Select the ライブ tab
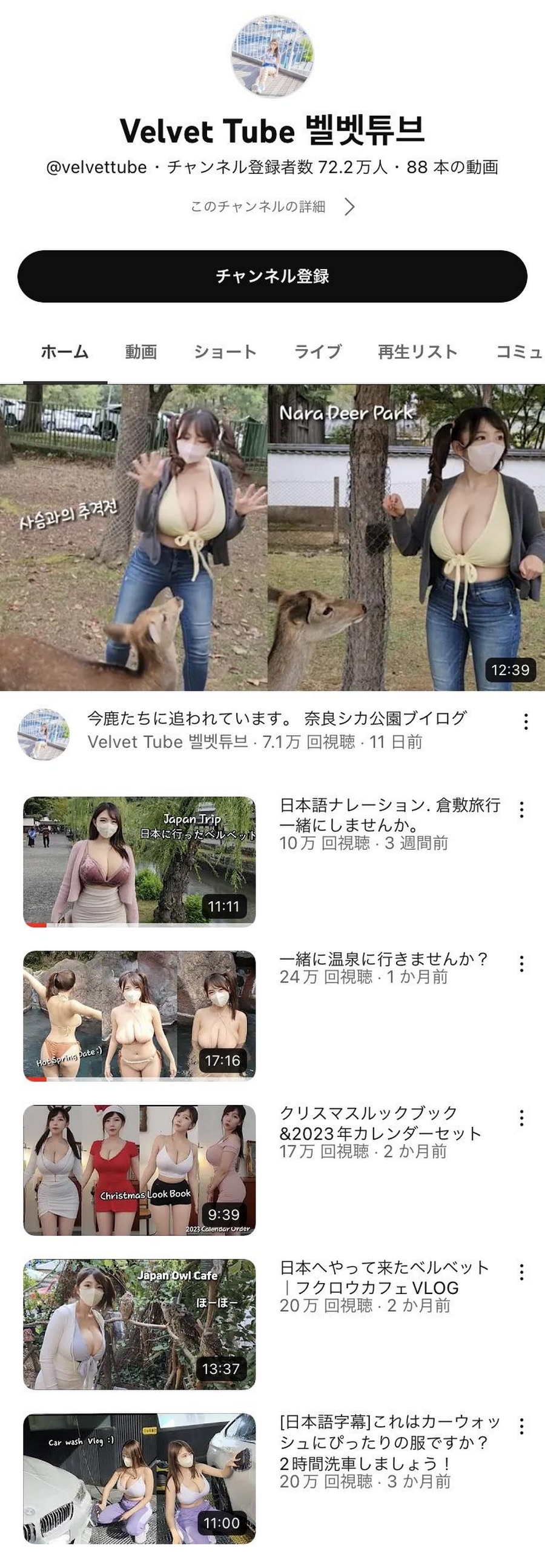This screenshot has width=545, height=1568. (x=317, y=352)
